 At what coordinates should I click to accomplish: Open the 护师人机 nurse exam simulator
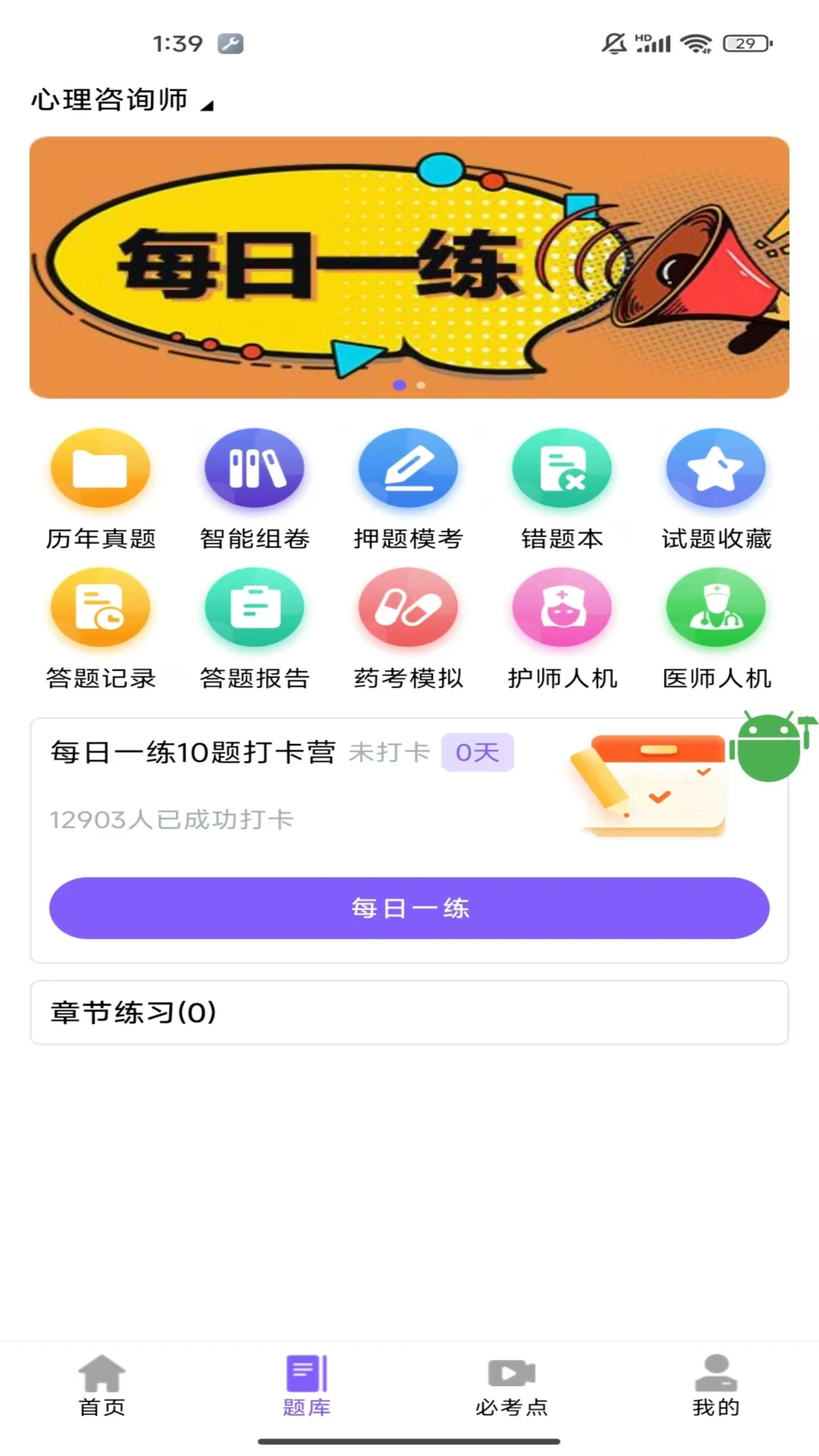[562, 629]
